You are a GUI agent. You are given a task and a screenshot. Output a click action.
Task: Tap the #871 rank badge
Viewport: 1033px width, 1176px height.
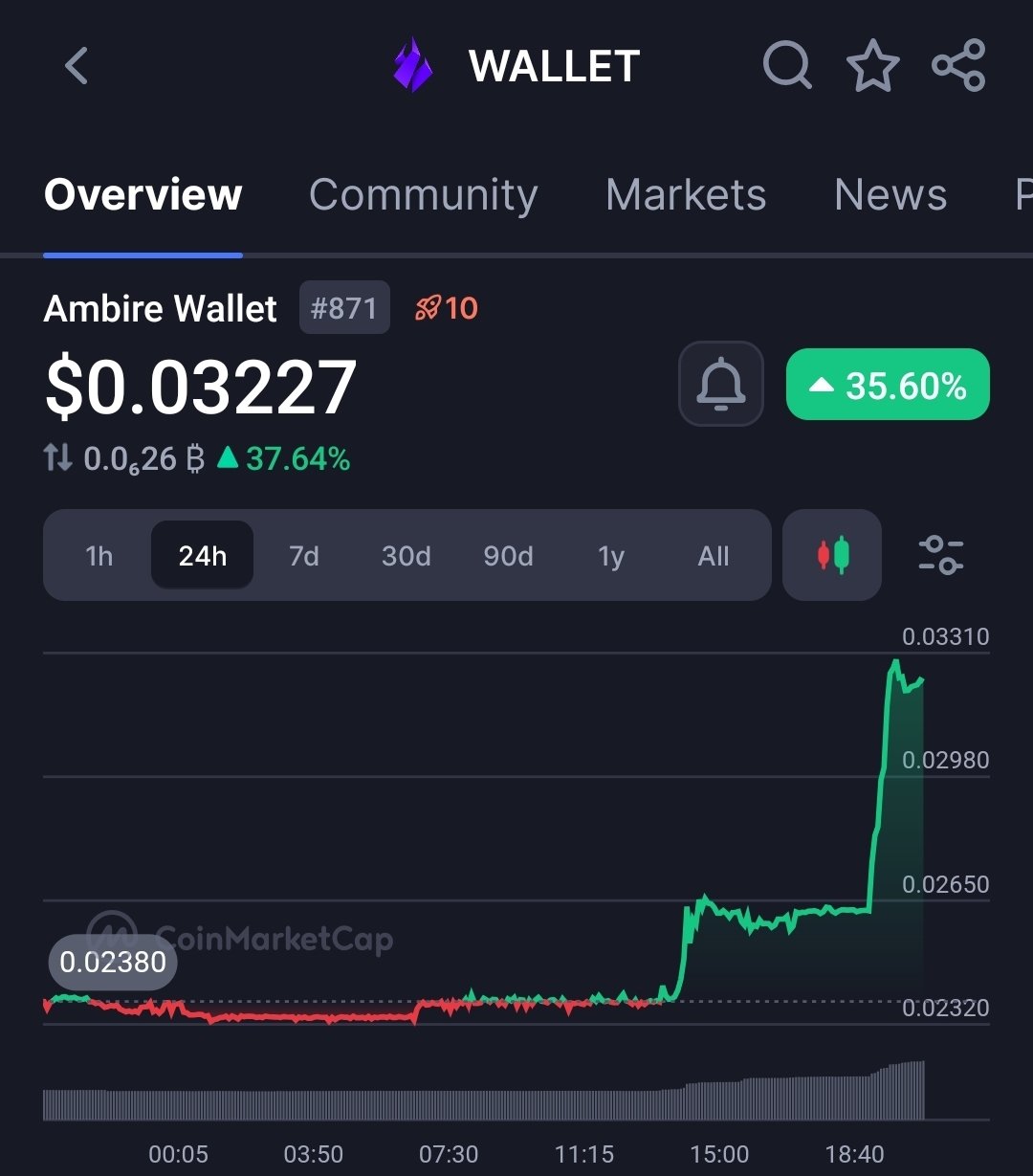tap(344, 308)
